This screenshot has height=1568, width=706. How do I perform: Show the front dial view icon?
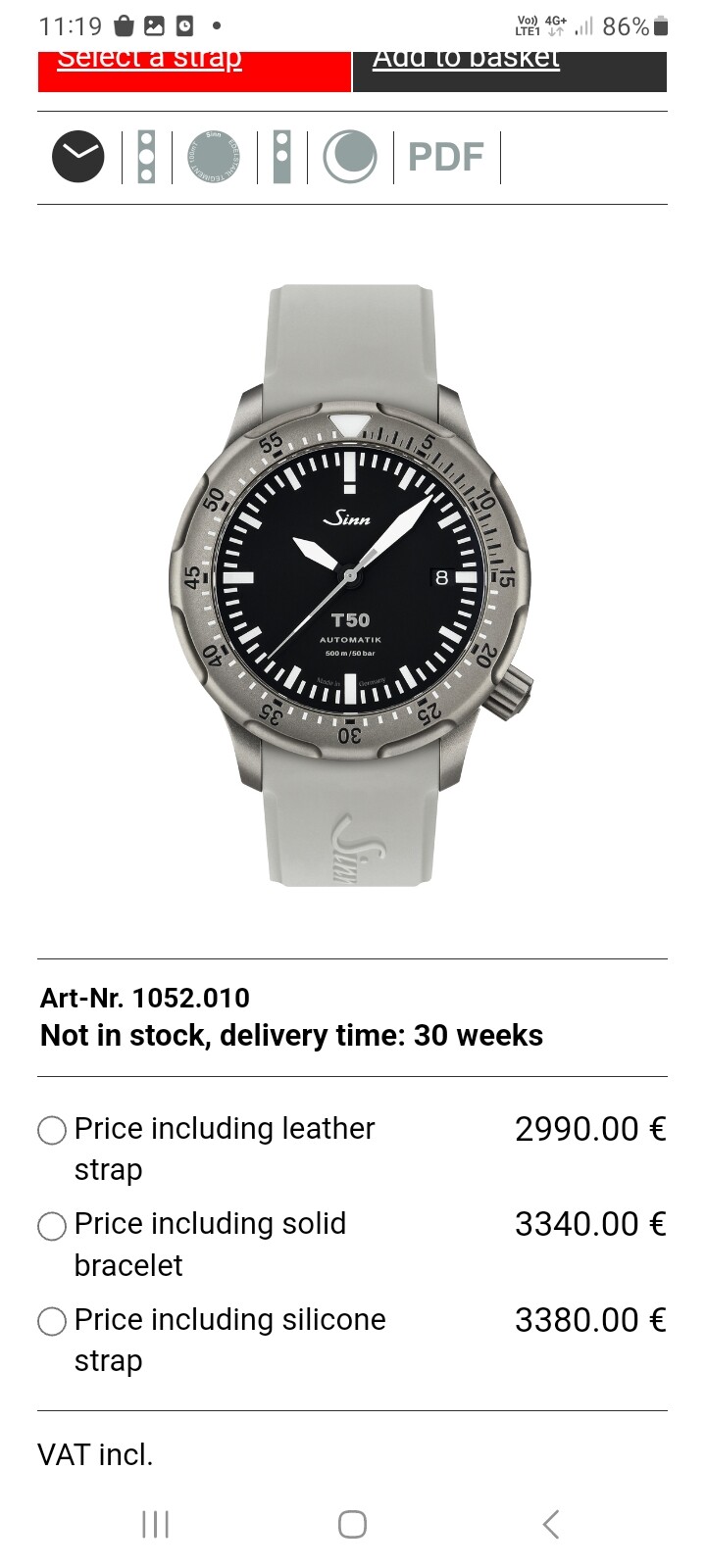tap(78, 157)
